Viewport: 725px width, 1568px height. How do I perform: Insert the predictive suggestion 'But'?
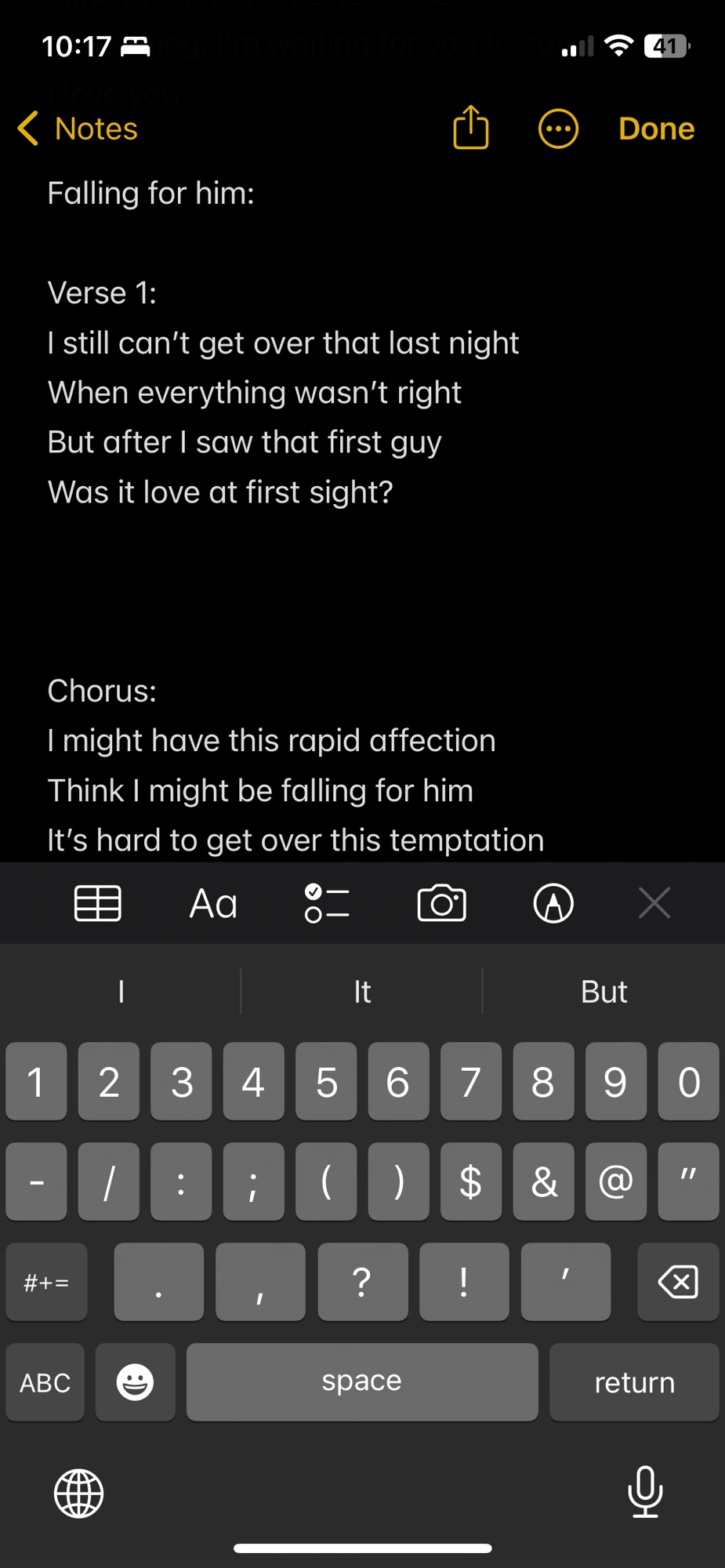tap(604, 991)
